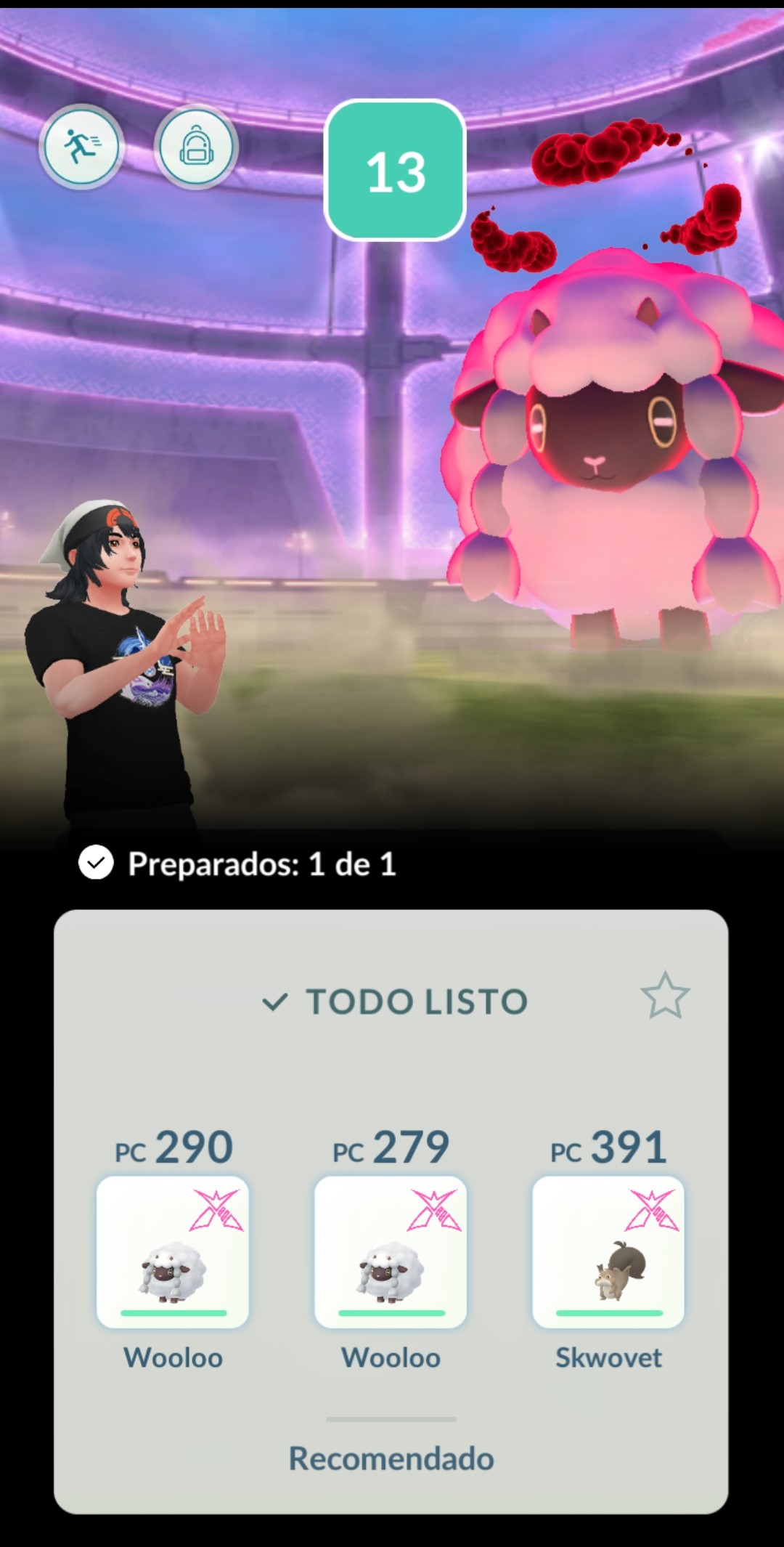Screen dimensions: 784x1547
Task: Select the Wooloo with PC 290
Action: tap(173, 1251)
